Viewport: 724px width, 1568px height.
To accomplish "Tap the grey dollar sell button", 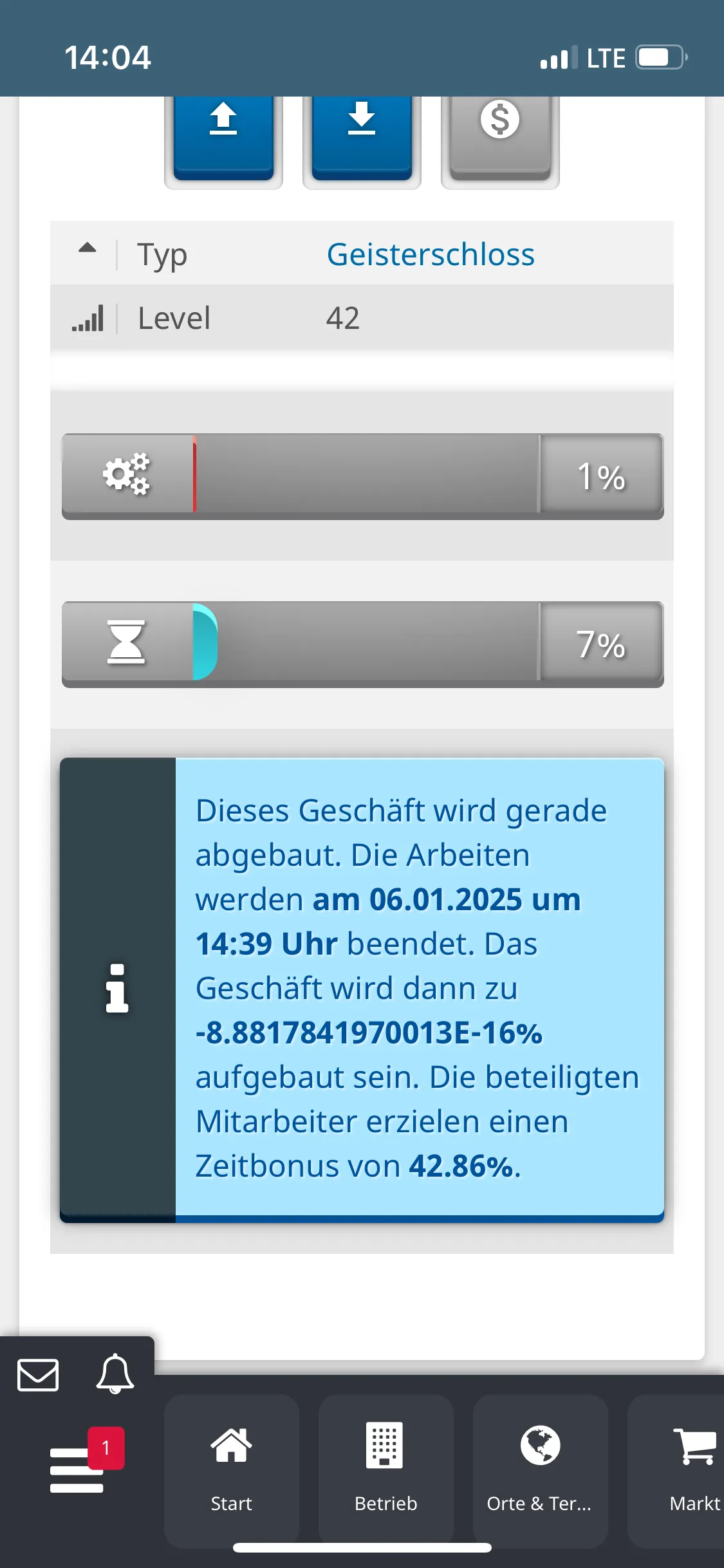I will [500, 134].
